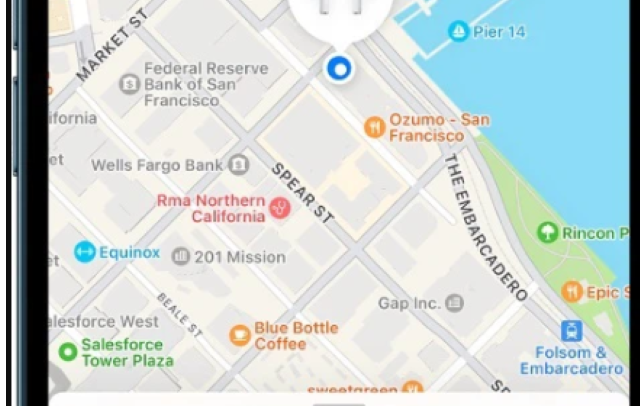Screen dimensions: 640x406
Task: Select Federal Reserve Bank of San Francisco
Action: point(129,85)
